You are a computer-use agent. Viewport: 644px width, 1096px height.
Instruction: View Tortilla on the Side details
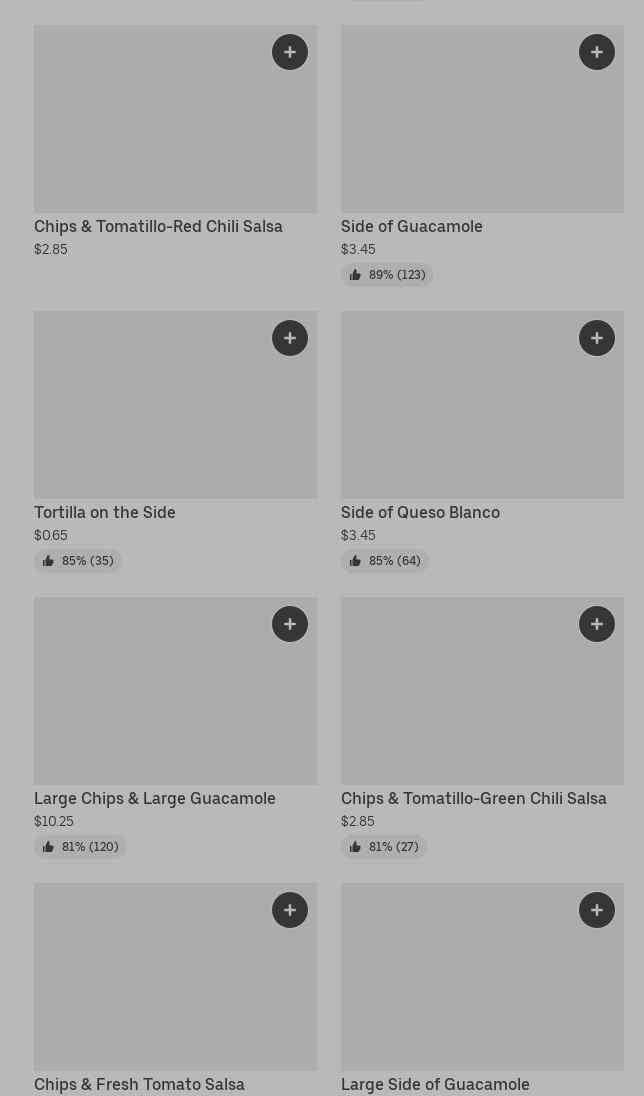[105, 512]
